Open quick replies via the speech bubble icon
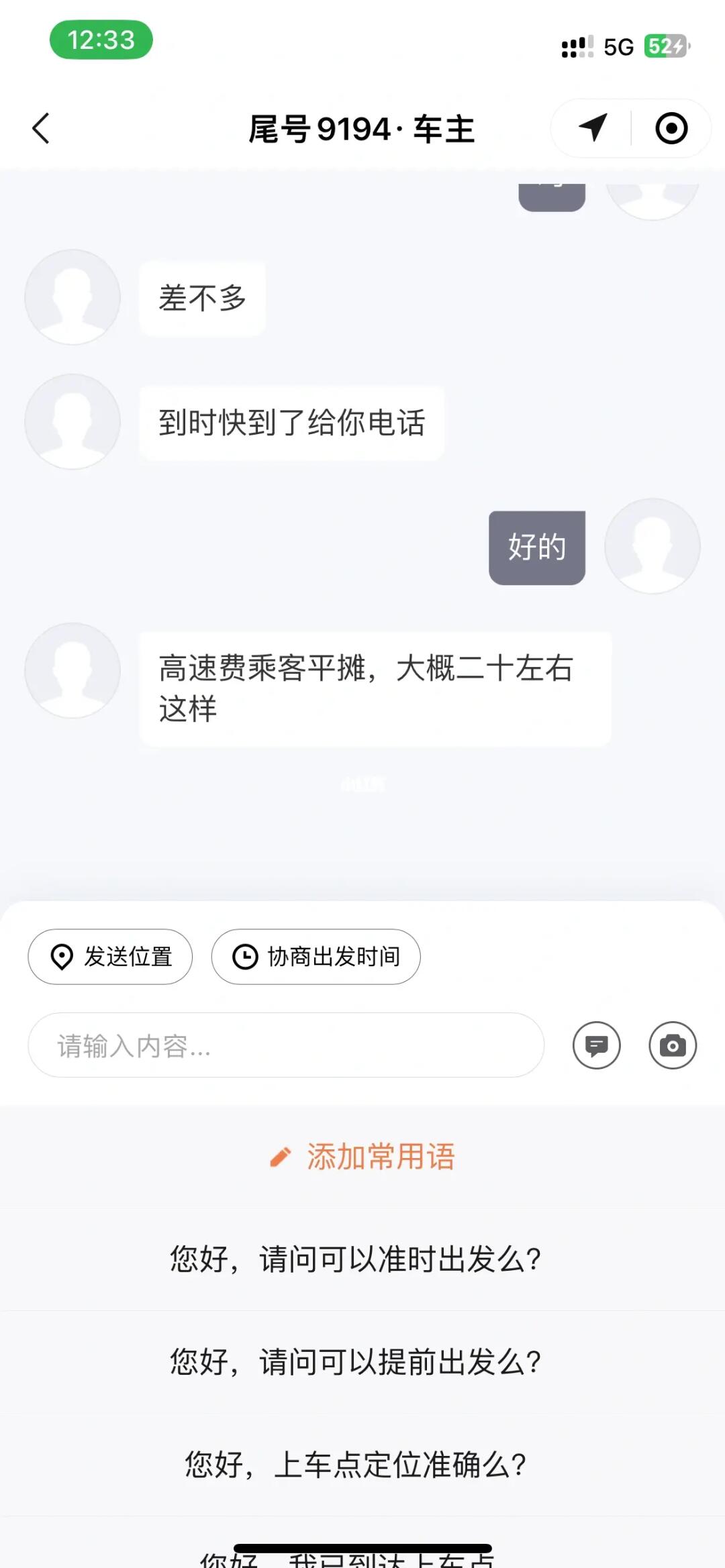725x1568 pixels. coord(596,1045)
